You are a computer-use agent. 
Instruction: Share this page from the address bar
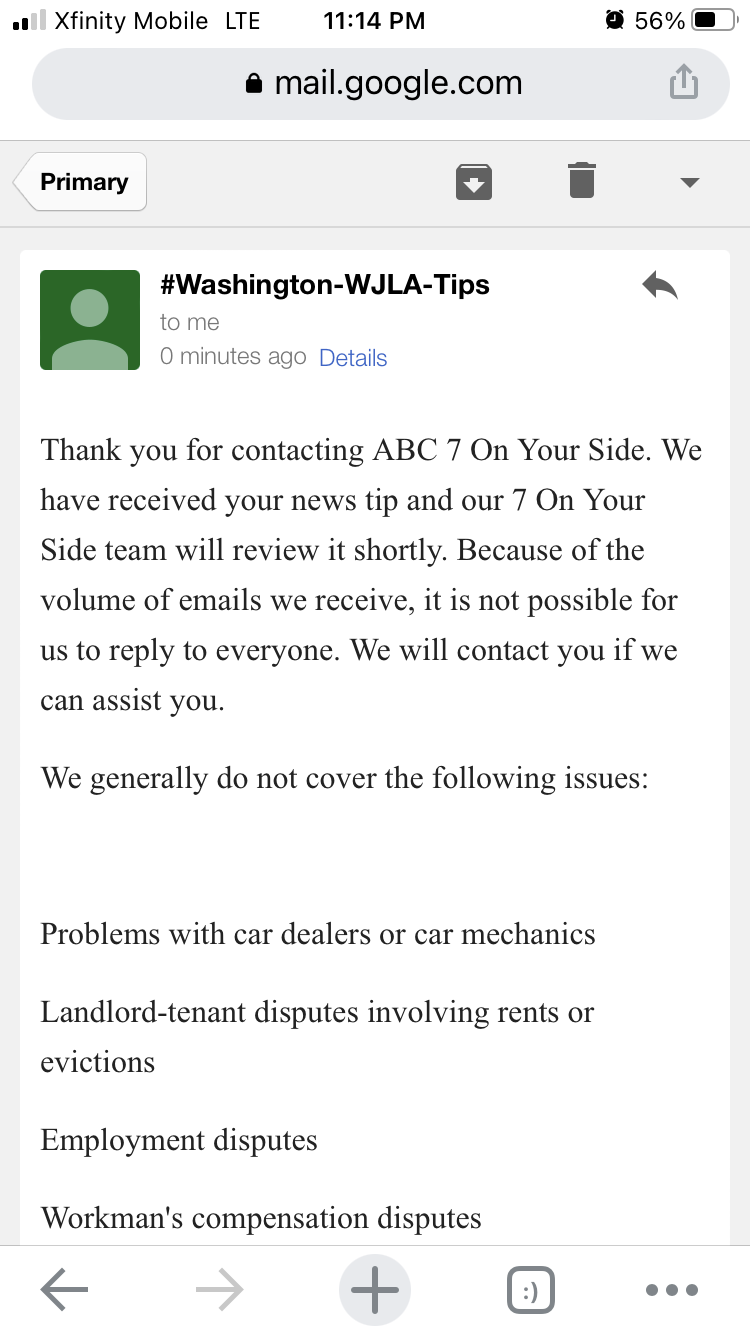683,83
